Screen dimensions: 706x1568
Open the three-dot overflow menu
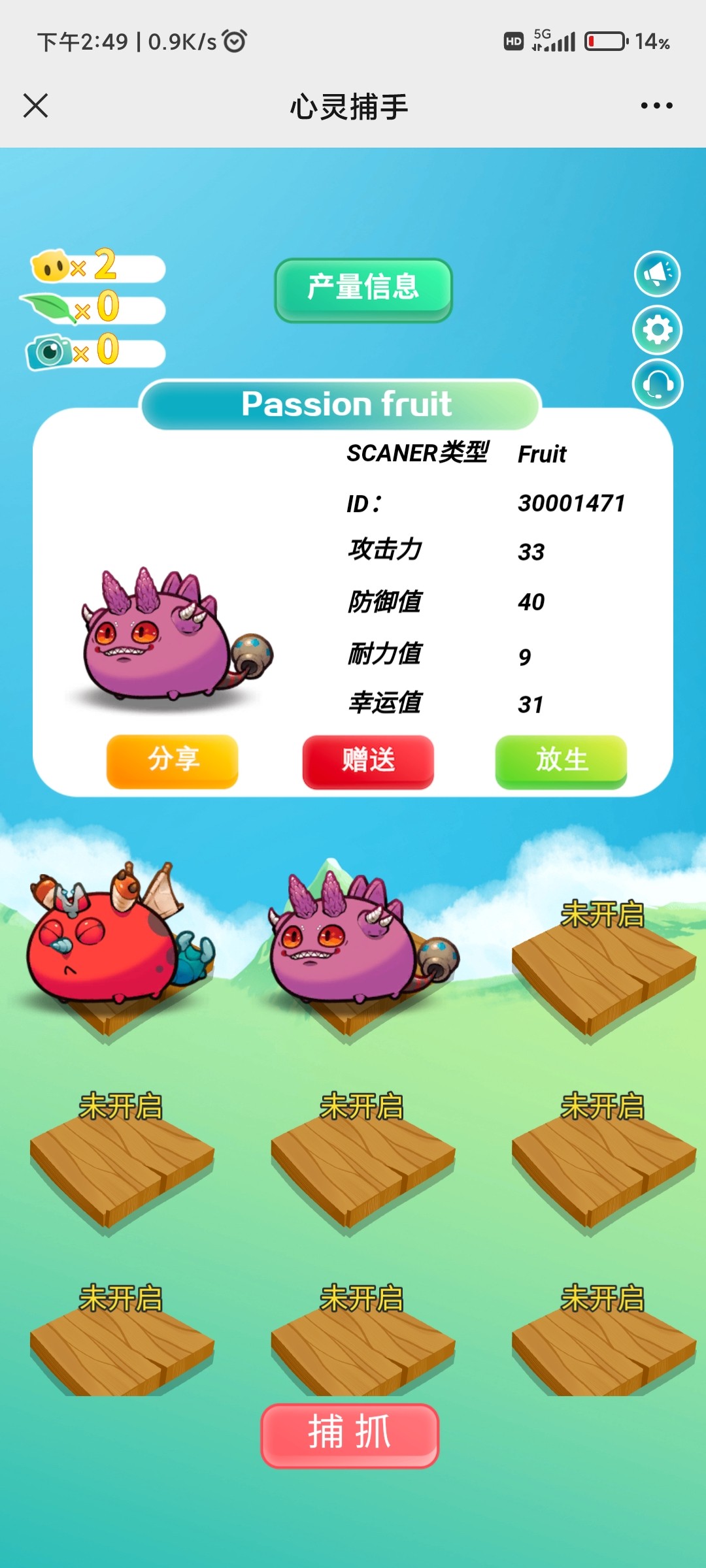tap(656, 105)
